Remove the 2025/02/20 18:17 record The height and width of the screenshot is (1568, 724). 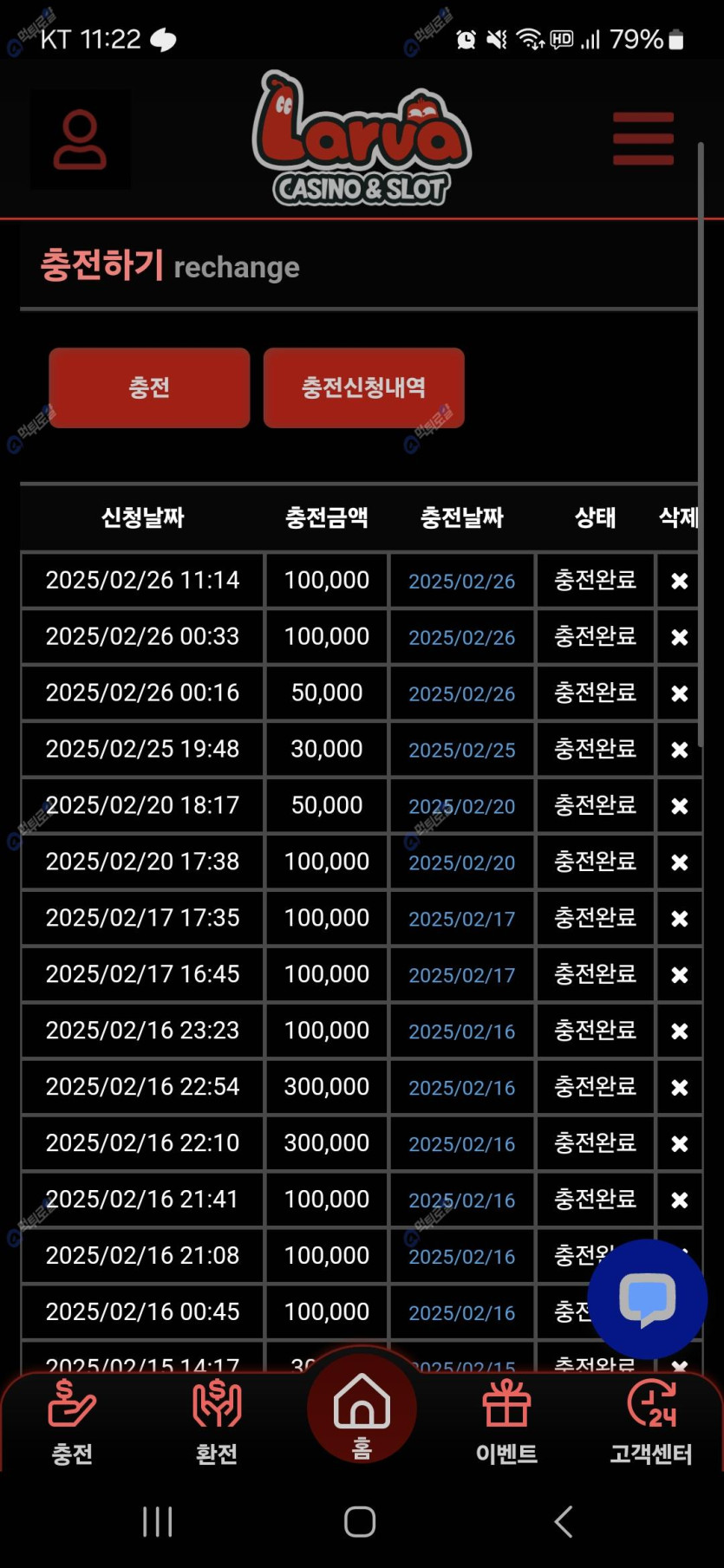(x=679, y=806)
